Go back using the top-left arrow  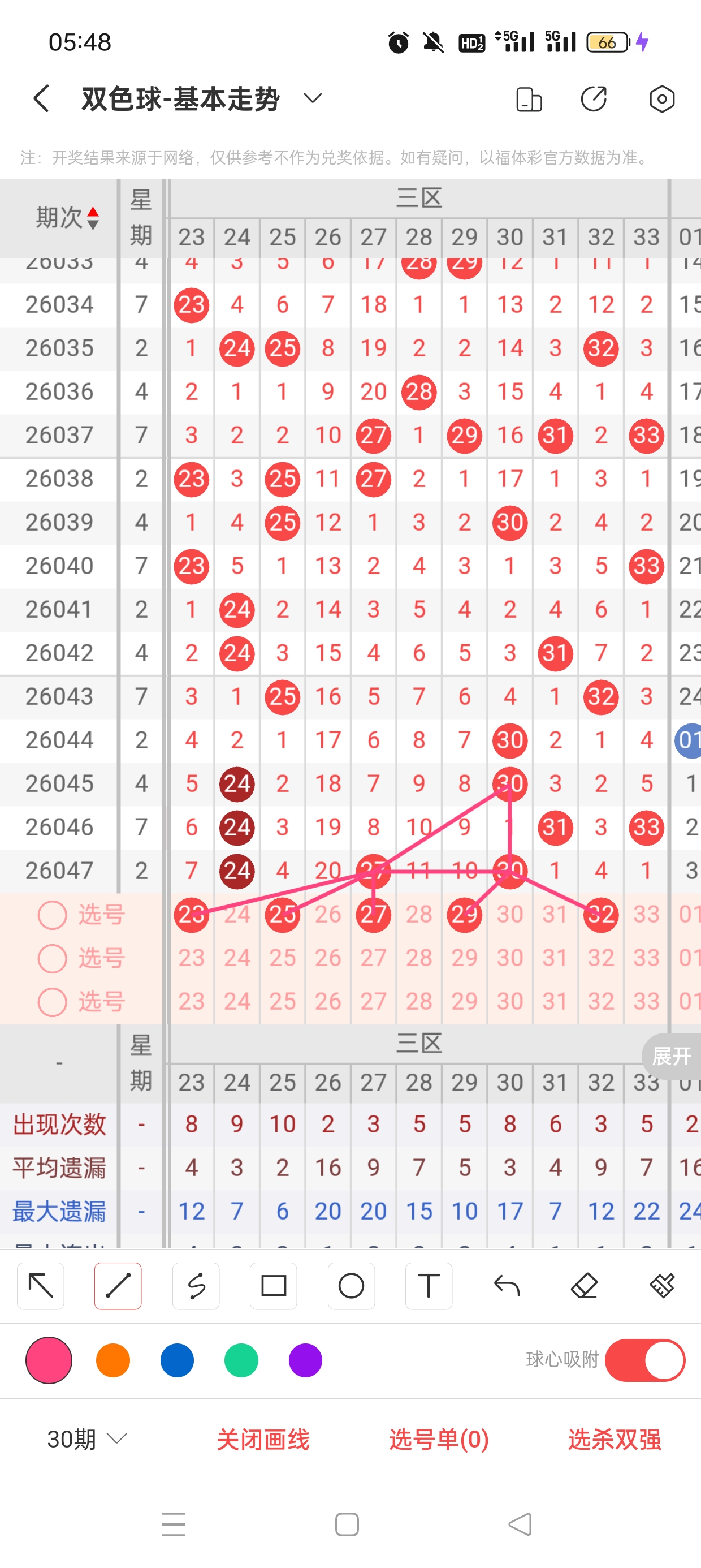click(x=41, y=98)
